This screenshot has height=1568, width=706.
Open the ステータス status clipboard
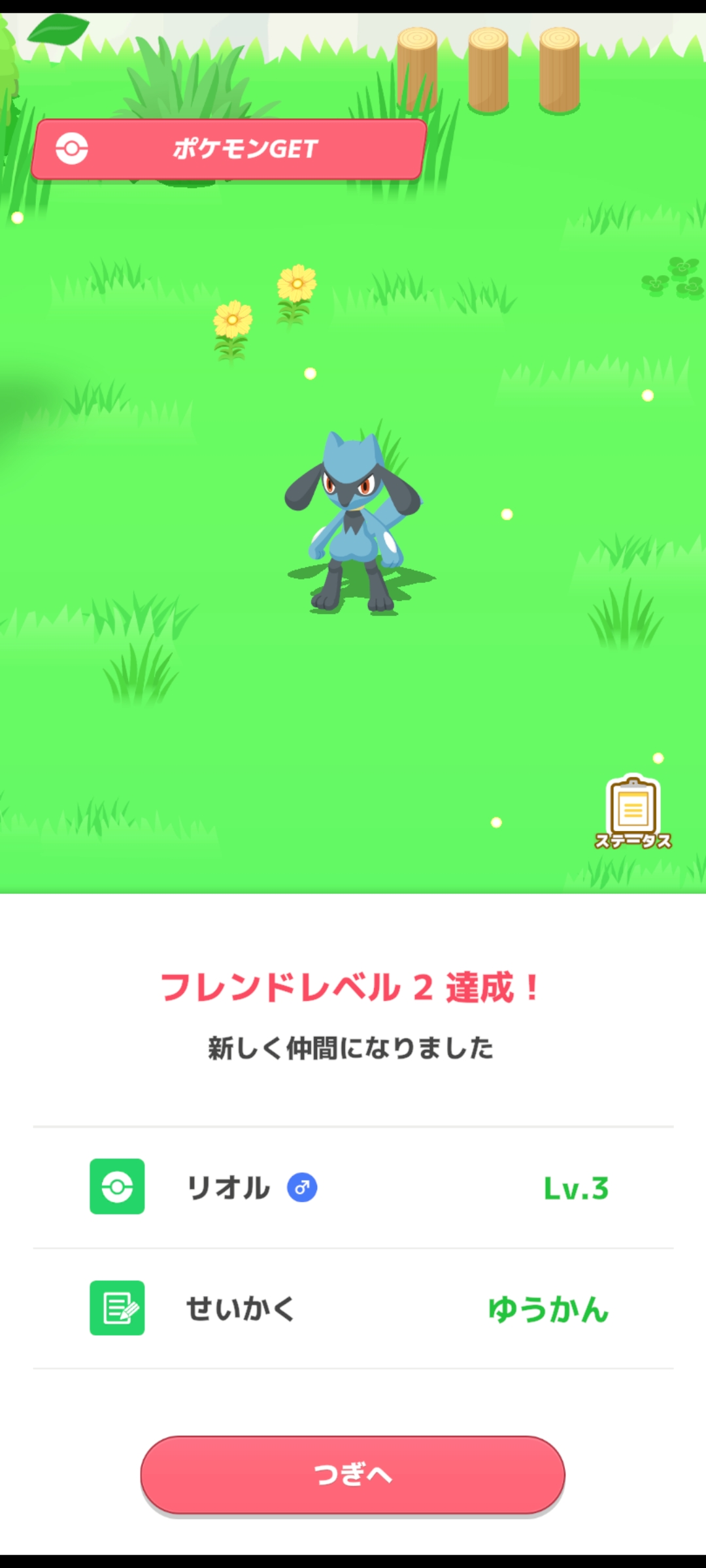(x=633, y=813)
